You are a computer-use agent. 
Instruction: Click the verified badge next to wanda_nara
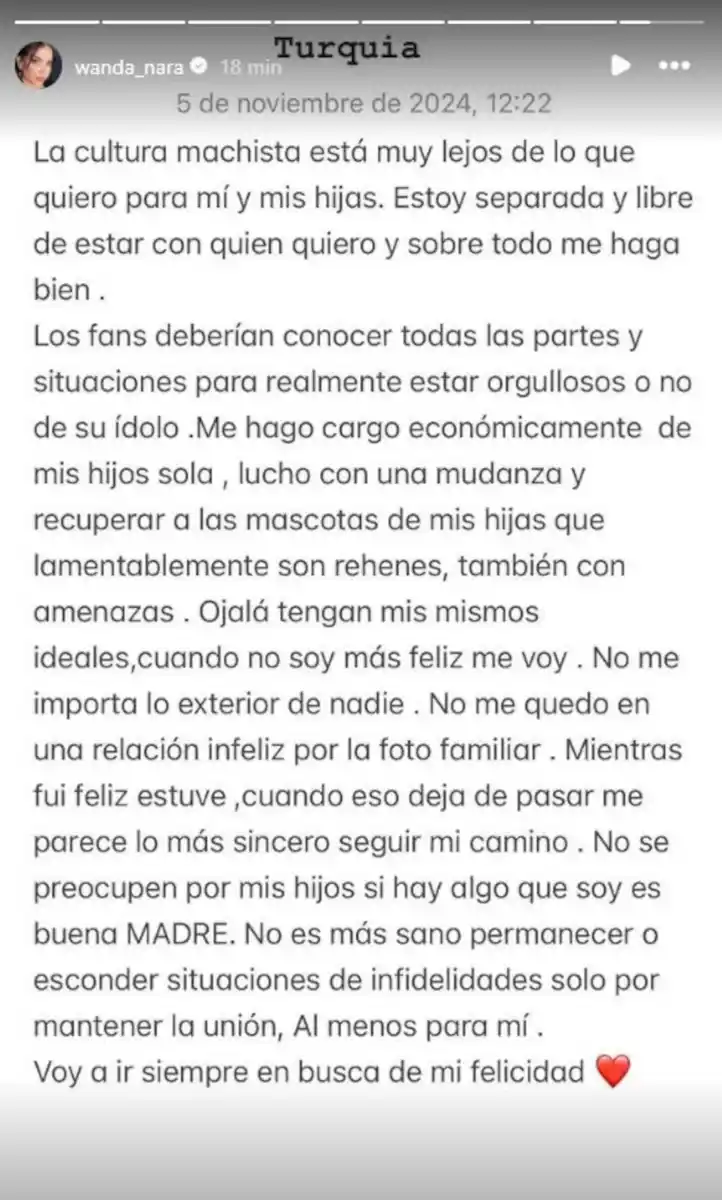[198, 67]
